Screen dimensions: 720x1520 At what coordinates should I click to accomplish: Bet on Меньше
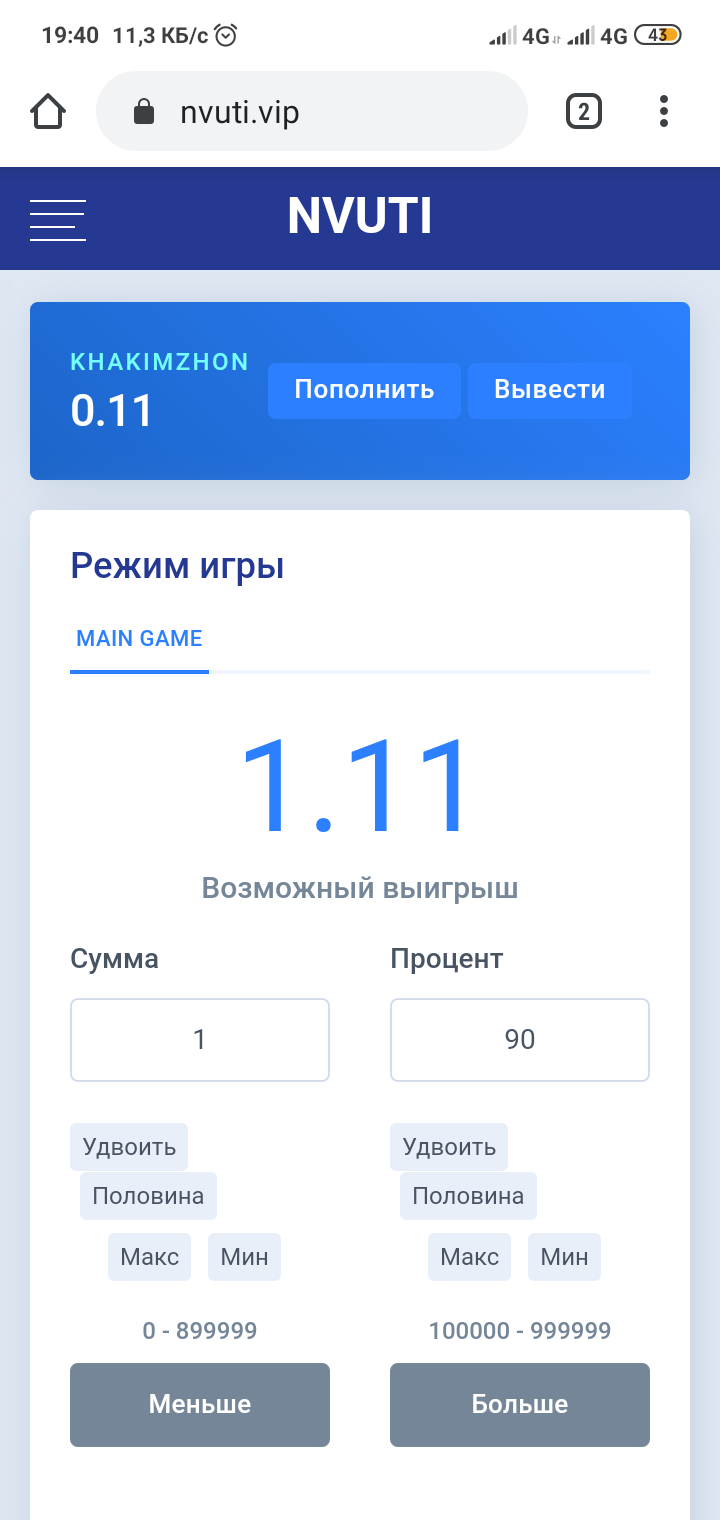click(x=200, y=1404)
